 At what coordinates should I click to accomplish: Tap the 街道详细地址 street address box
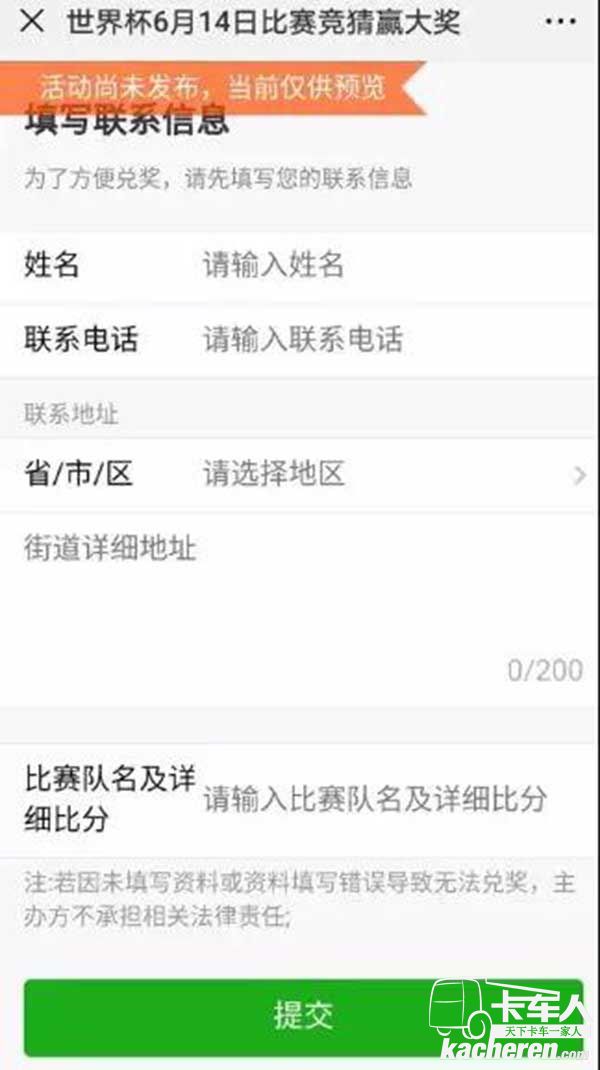pos(300,600)
